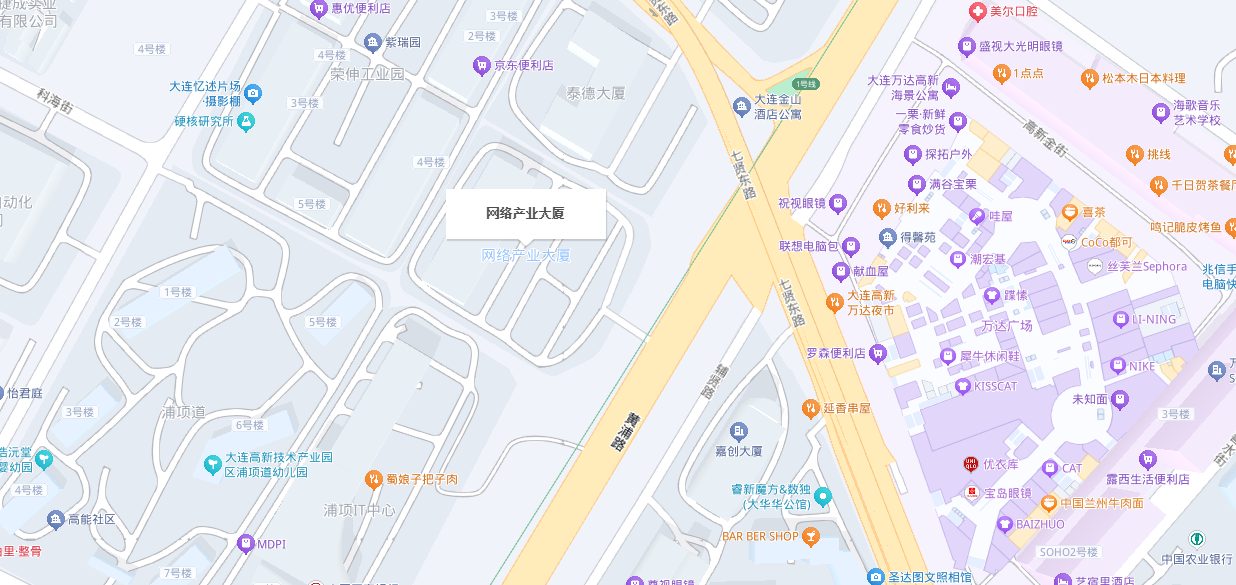Viewport: 1236px width, 585px height.
Task: Open the 惠优便利店 marker
Action: click(x=319, y=9)
